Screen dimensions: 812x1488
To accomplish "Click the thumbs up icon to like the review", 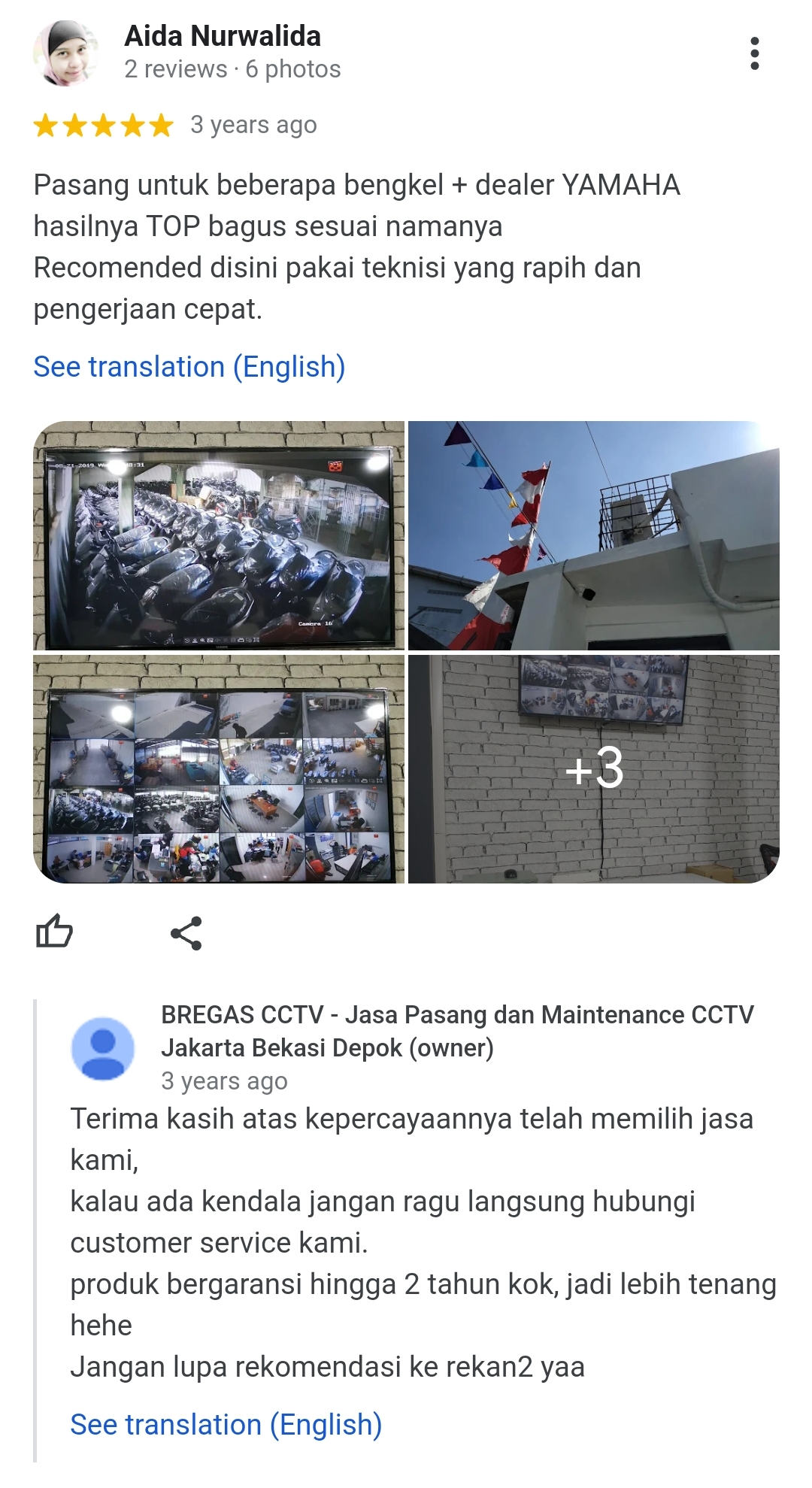I will click(x=55, y=932).
